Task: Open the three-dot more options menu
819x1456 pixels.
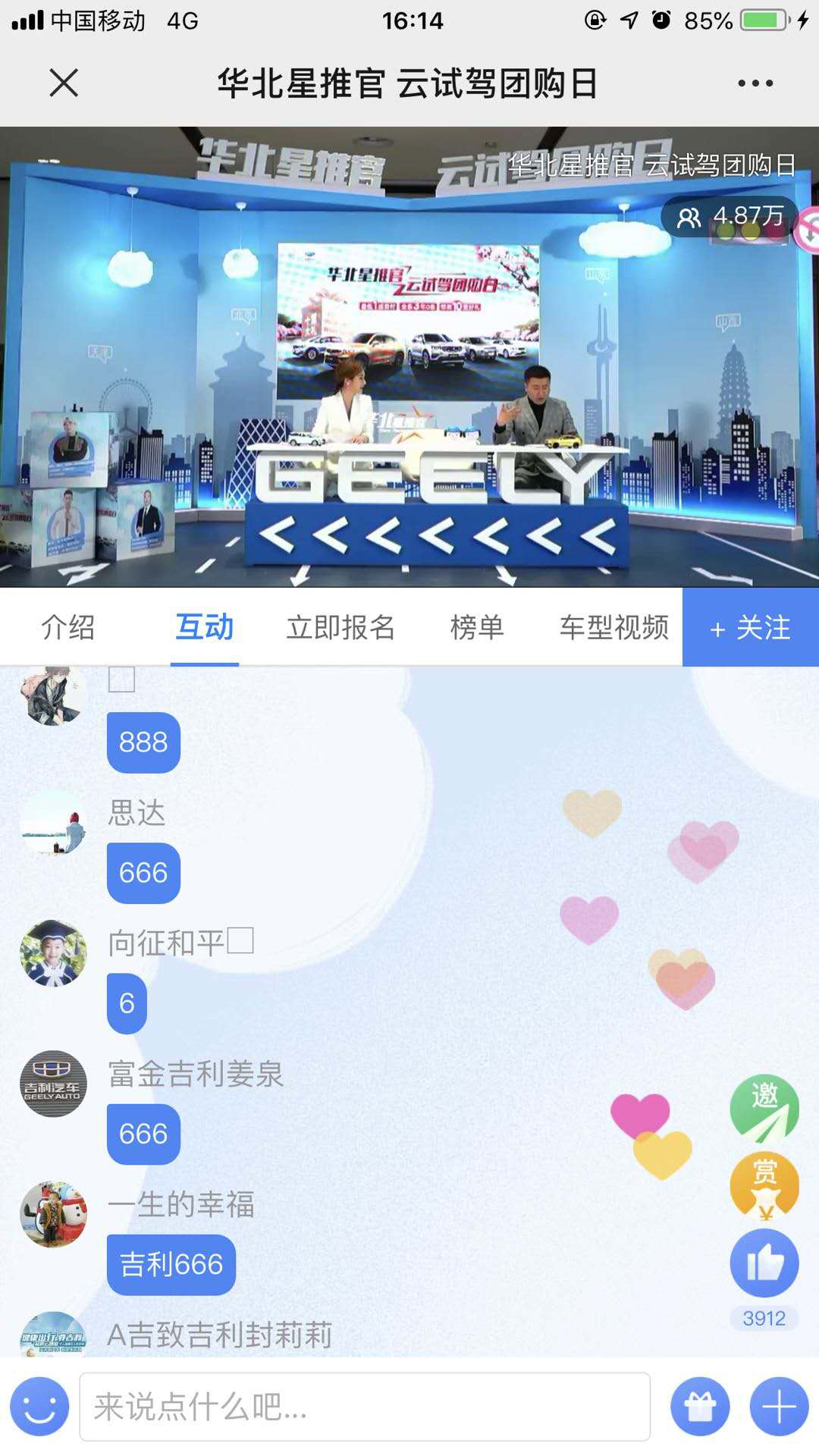Action: click(x=755, y=83)
